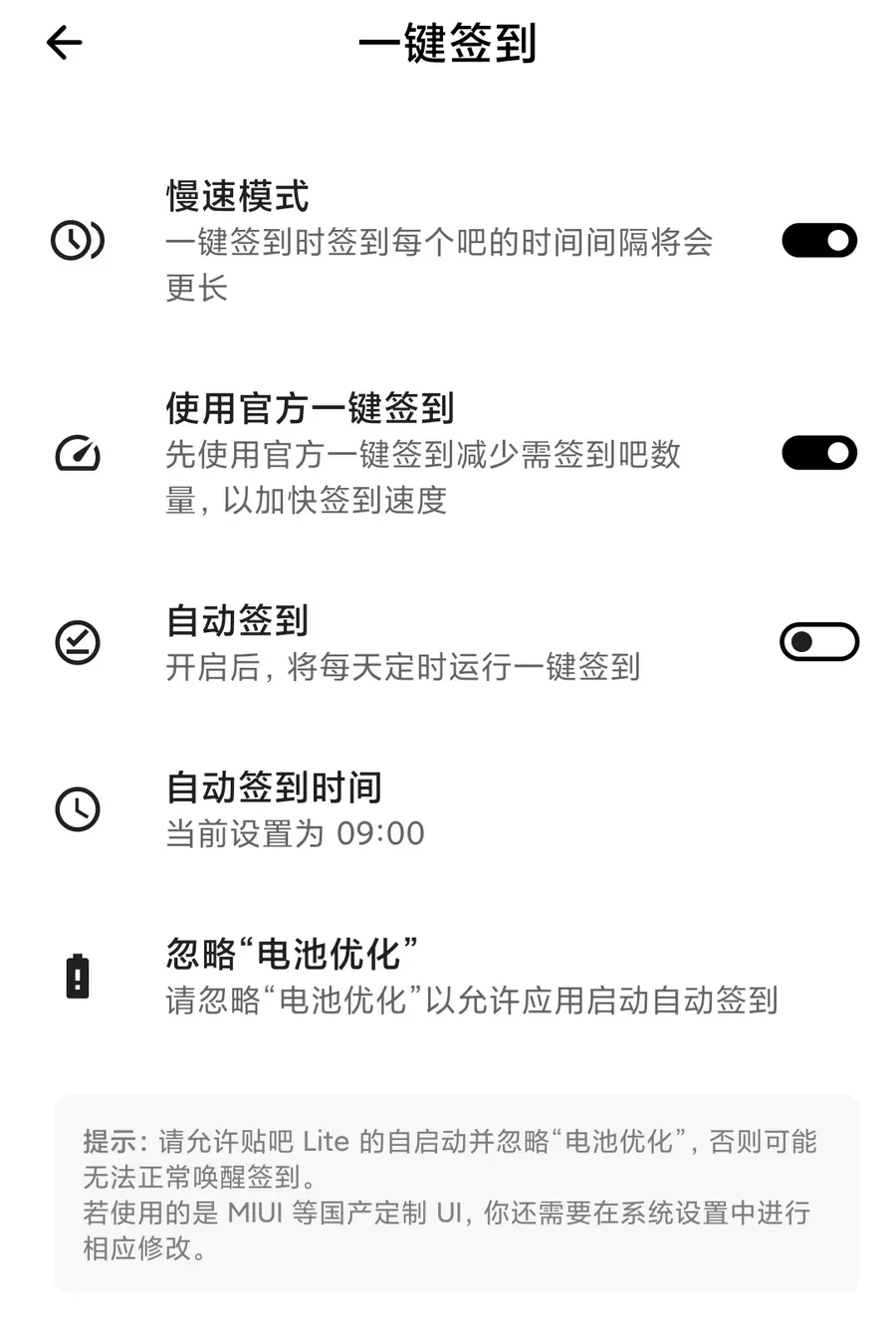Screen dimensions: 896x1330
Task: Click the checkmark circle icon for 自动签到
Action: [x=77, y=642]
